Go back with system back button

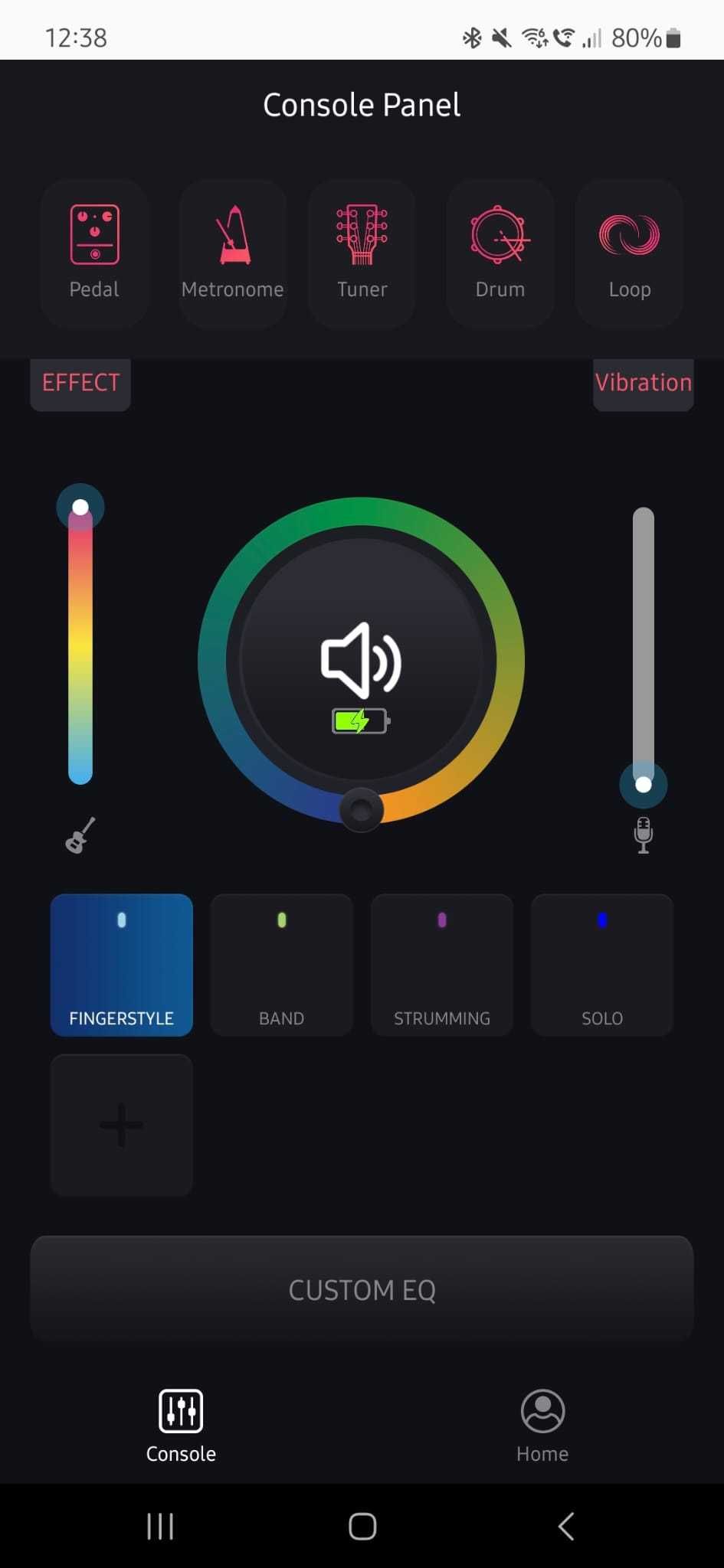565,1526
